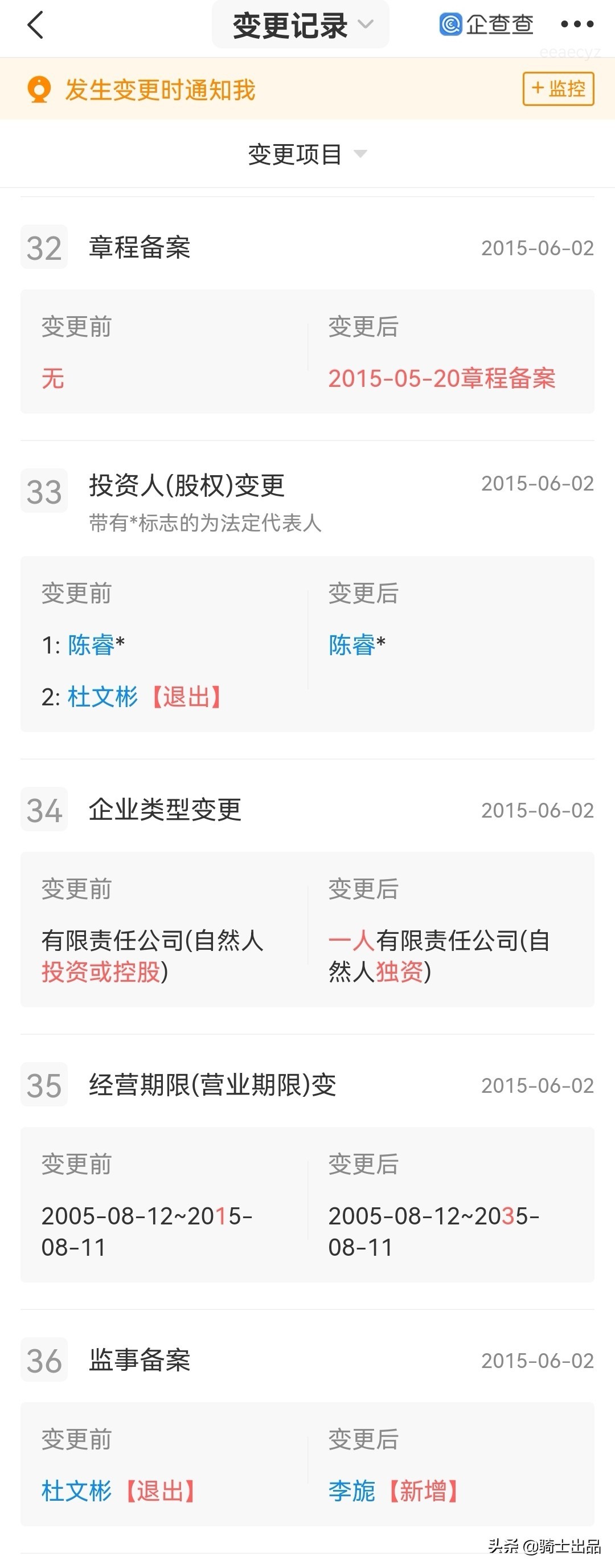Open 杜文彬 link under 监事备案

pos(77,1491)
